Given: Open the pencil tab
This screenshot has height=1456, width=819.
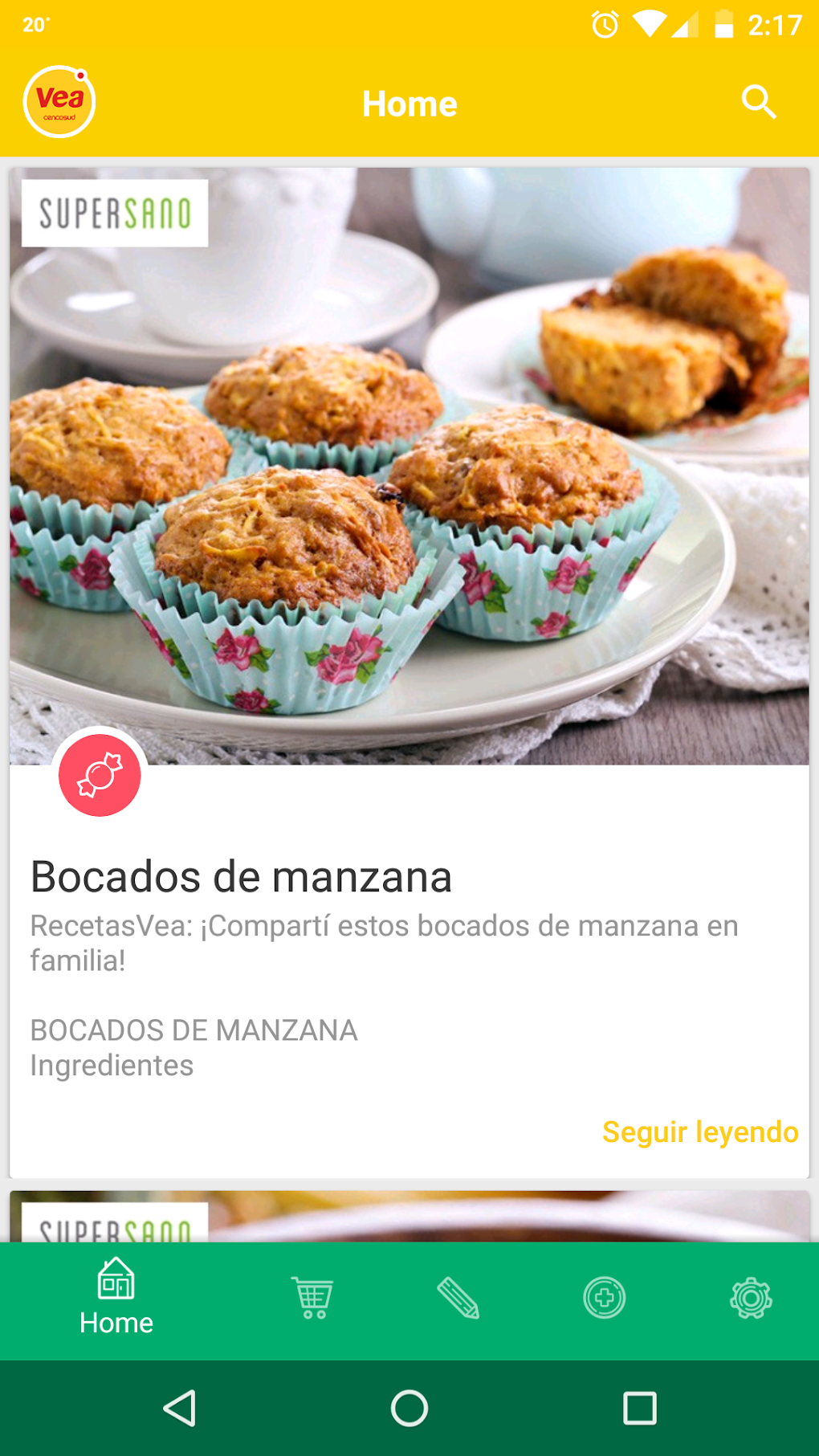Looking at the screenshot, I should pos(458,1298).
